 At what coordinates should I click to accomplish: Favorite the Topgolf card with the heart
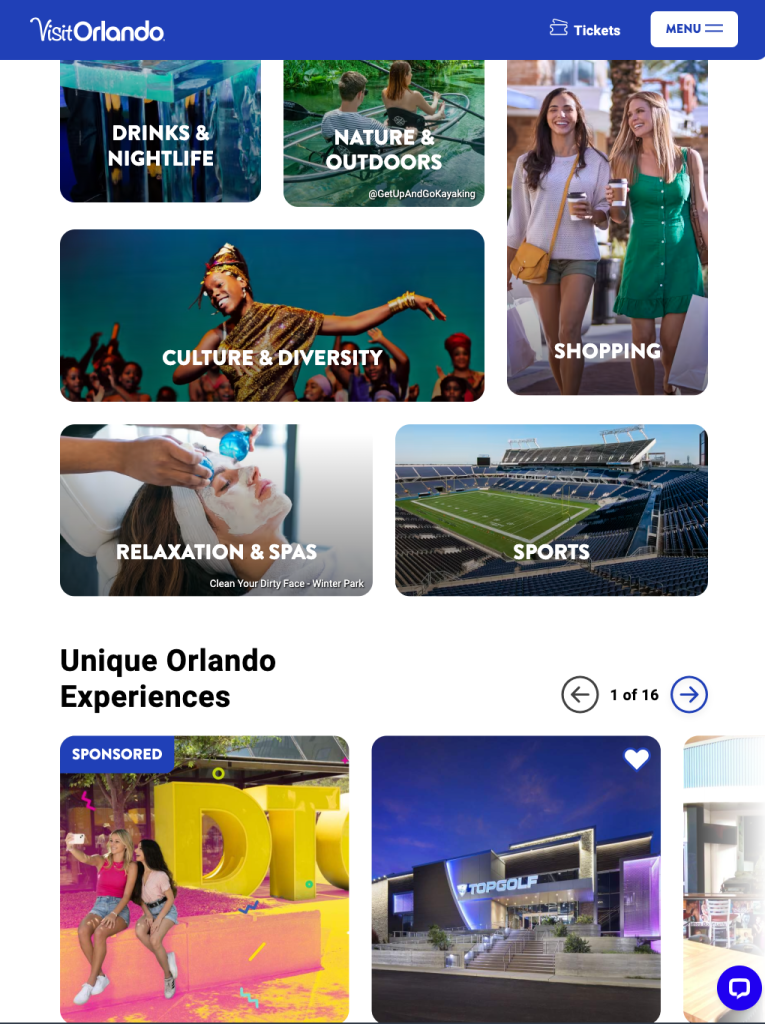tap(637, 760)
